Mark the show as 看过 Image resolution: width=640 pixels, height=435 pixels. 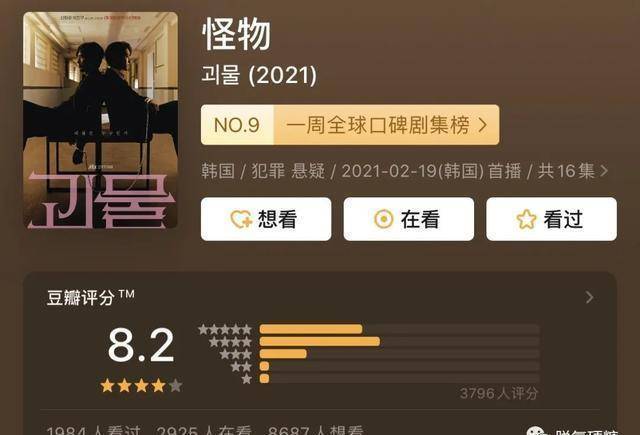551,219
